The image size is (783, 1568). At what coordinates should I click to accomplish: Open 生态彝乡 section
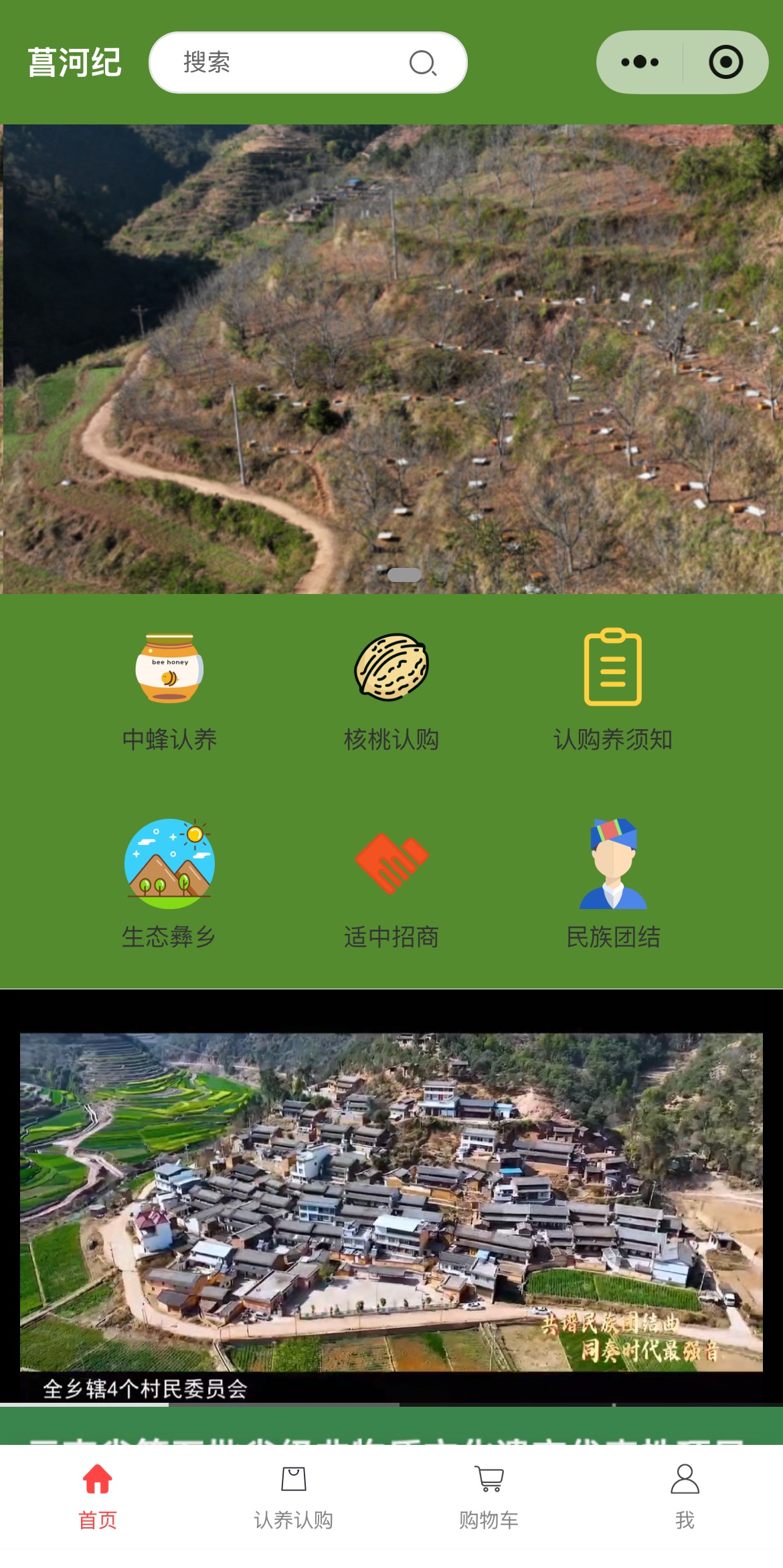169,883
